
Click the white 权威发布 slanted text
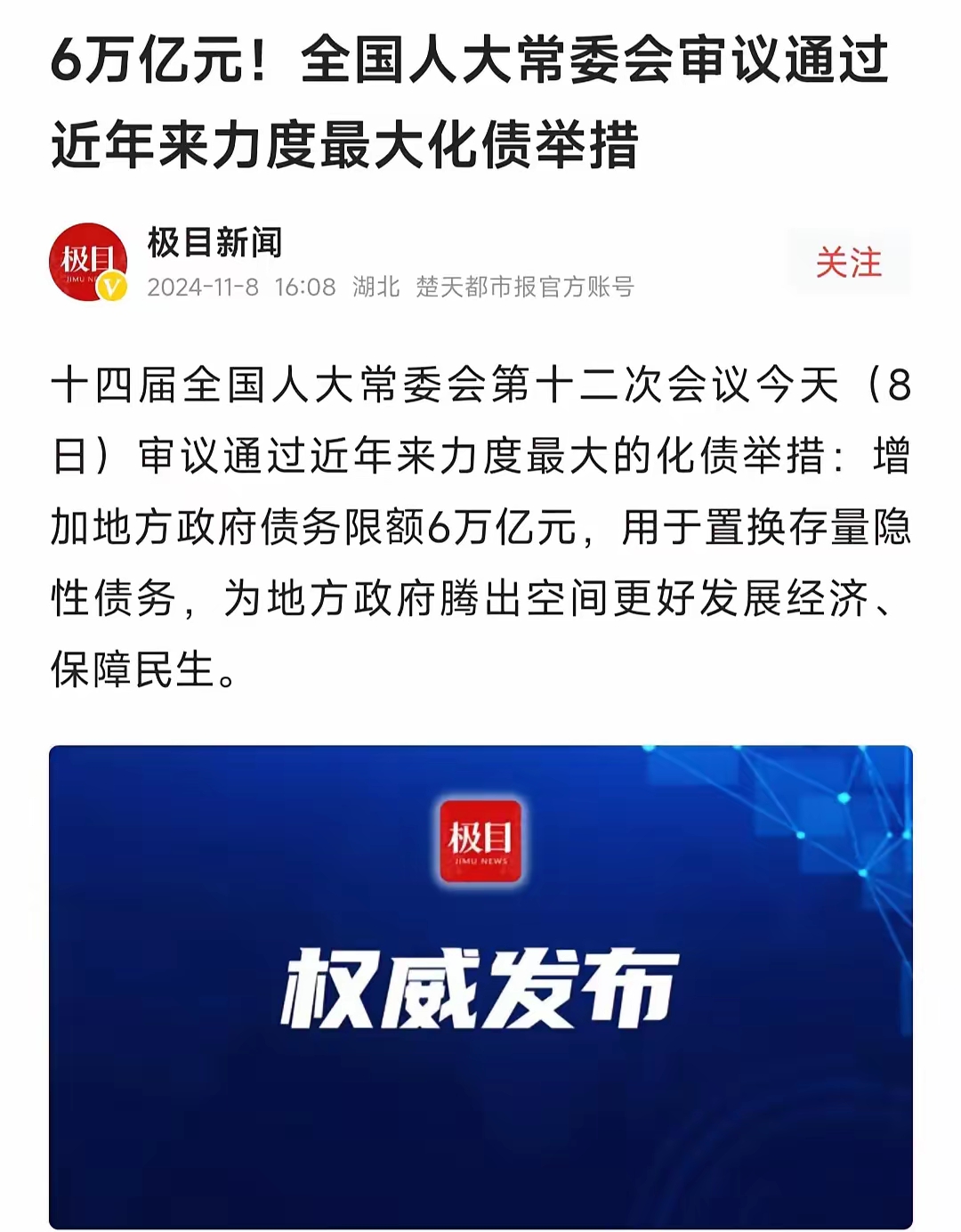(478, 986)
